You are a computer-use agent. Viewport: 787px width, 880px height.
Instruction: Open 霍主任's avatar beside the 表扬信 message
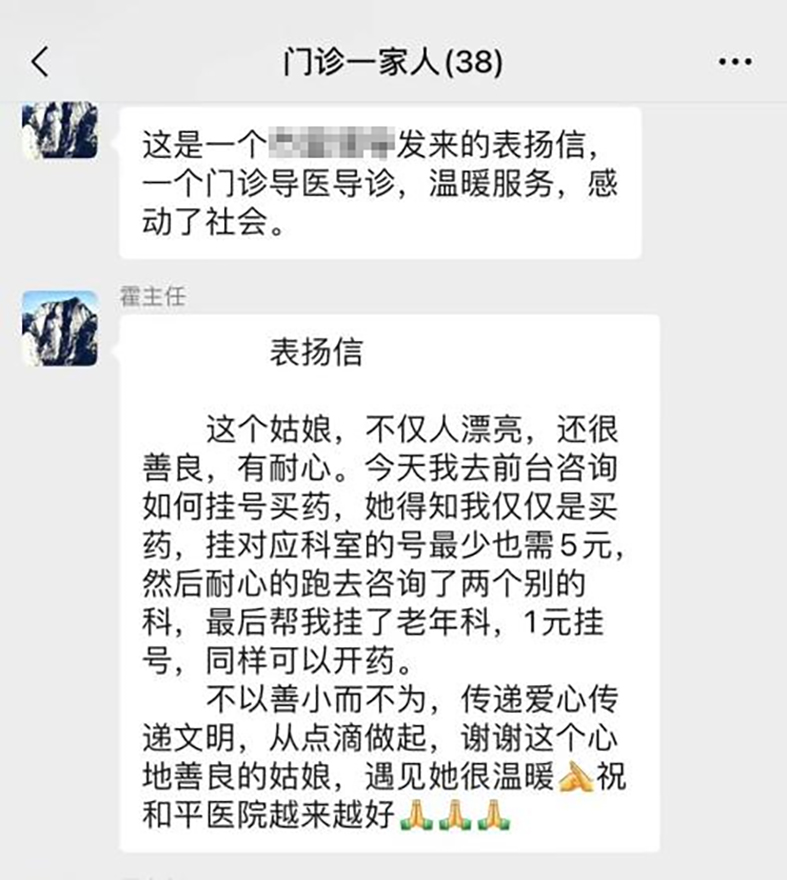(x=60, y=328)
